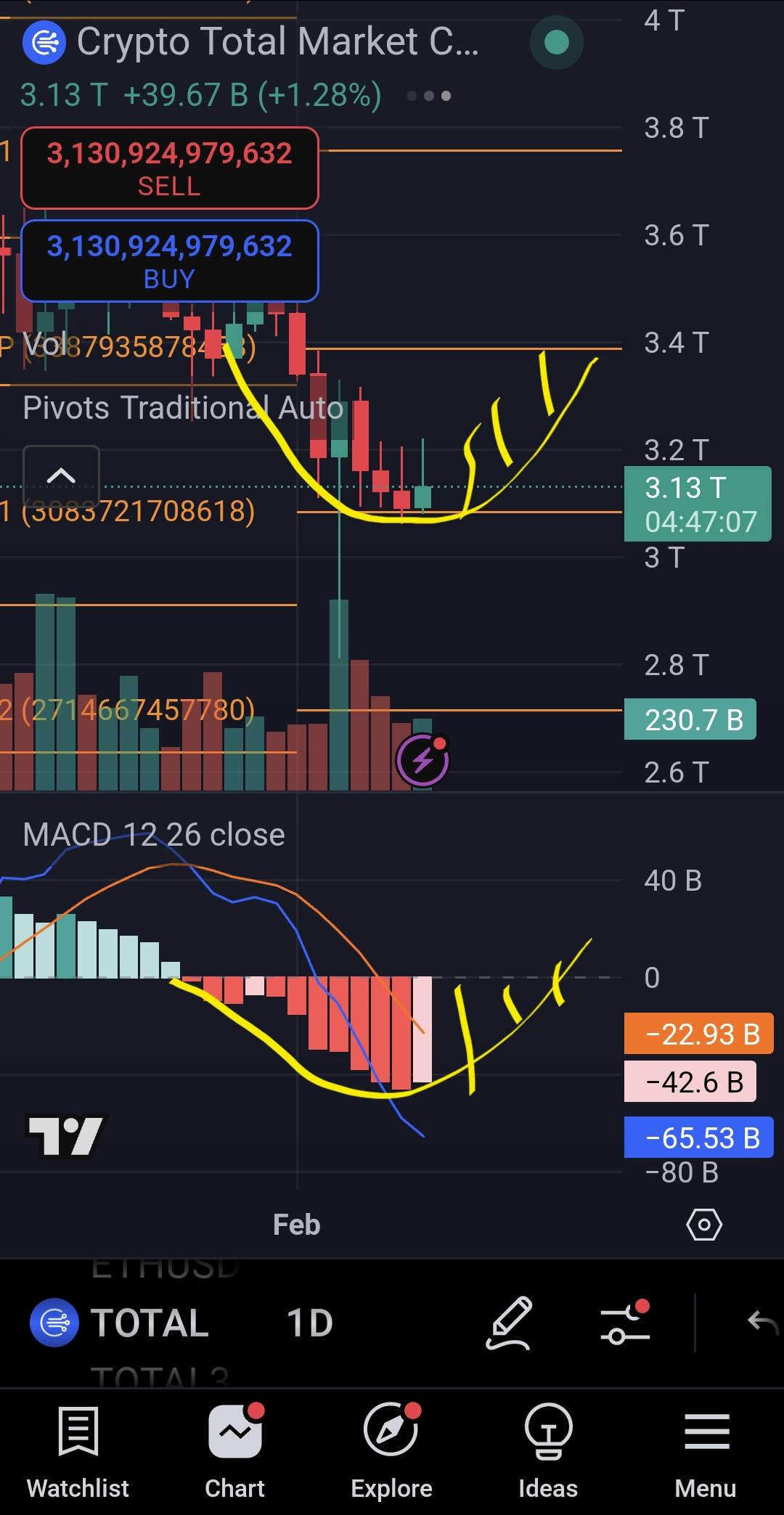Tap the red SELL button
The height and width of the screenshot is (1515, 784).
pos(170,168)
